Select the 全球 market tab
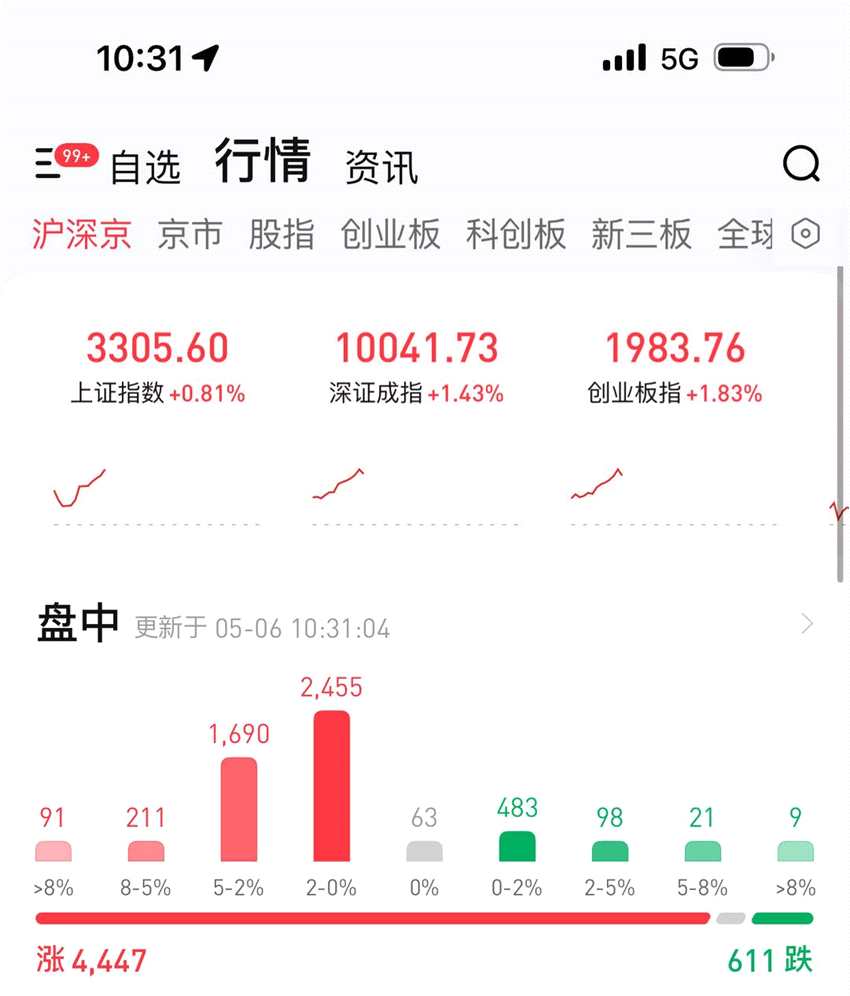Image resolution: width=850 pixels, height=996 pixels. coord(745,234)
